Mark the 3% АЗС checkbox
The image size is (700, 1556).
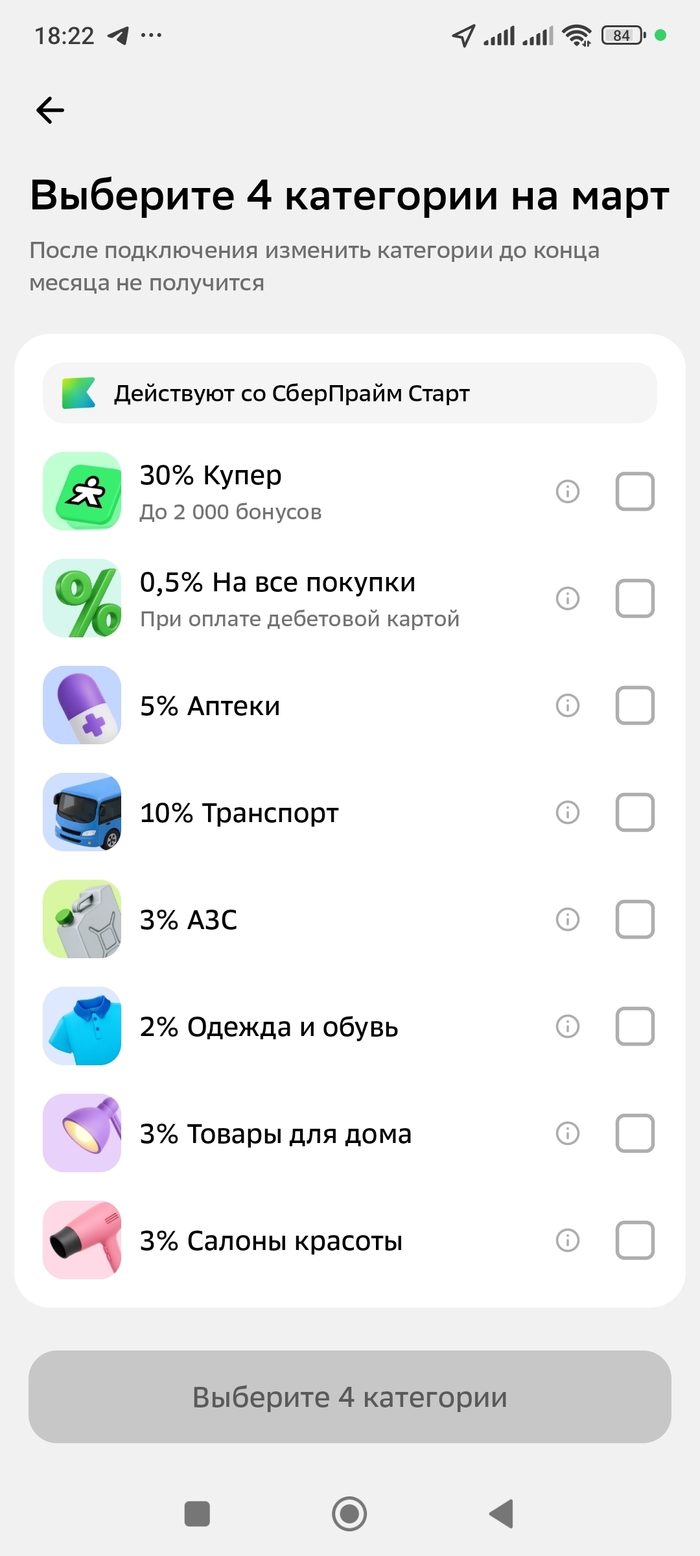(x=634, y=920)
